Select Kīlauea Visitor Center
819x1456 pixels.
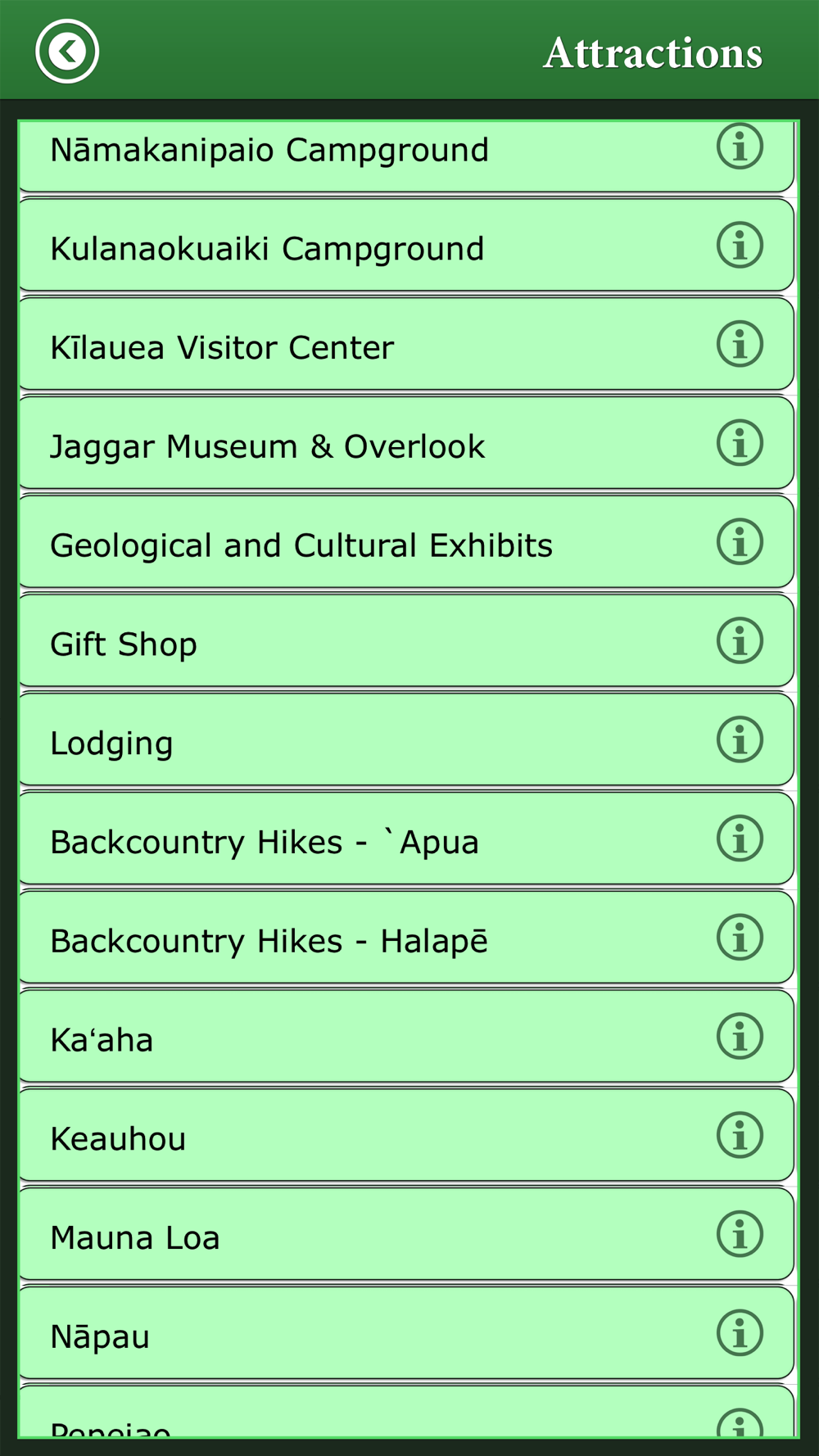coord(406,344)
